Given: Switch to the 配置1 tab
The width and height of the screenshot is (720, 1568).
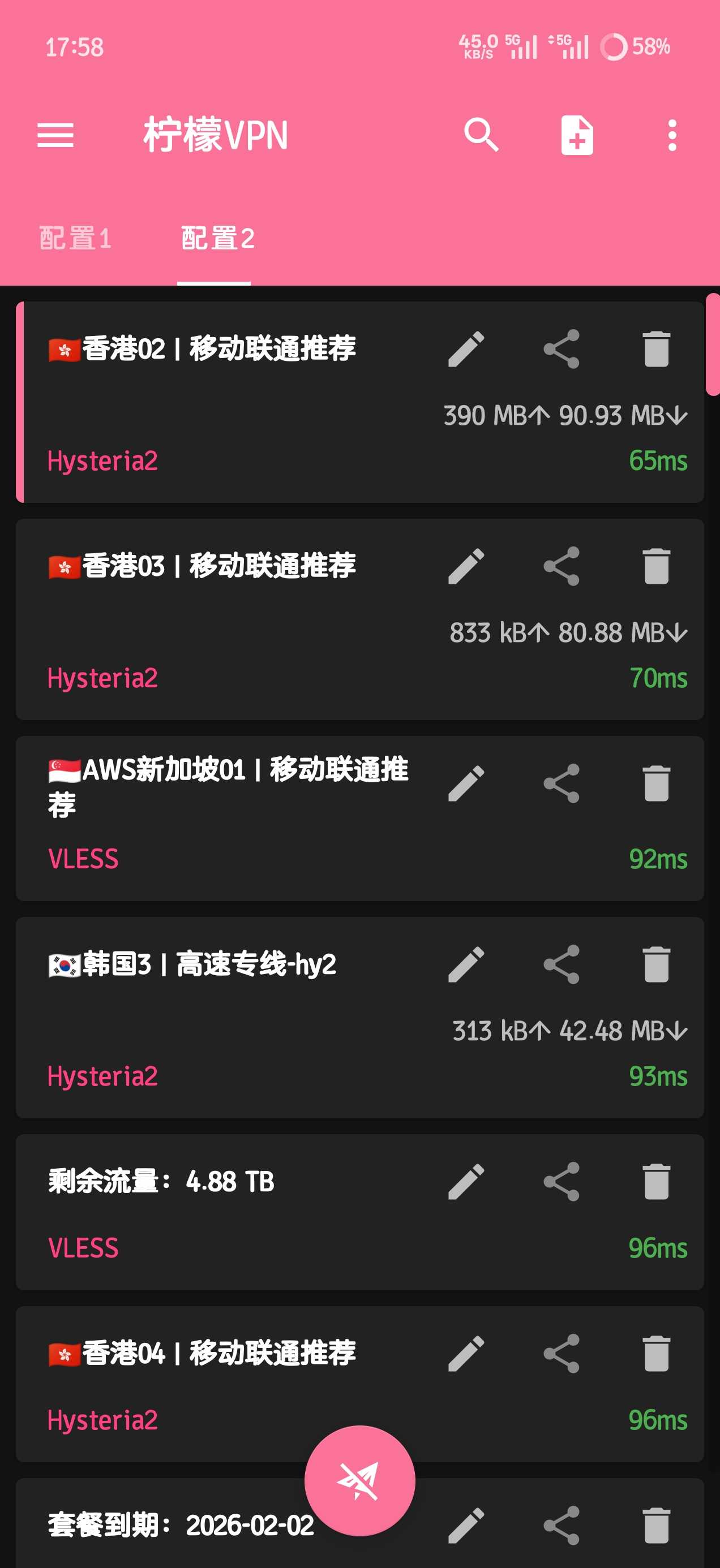Looking at the screenshot, I should [x=75, y=238].
